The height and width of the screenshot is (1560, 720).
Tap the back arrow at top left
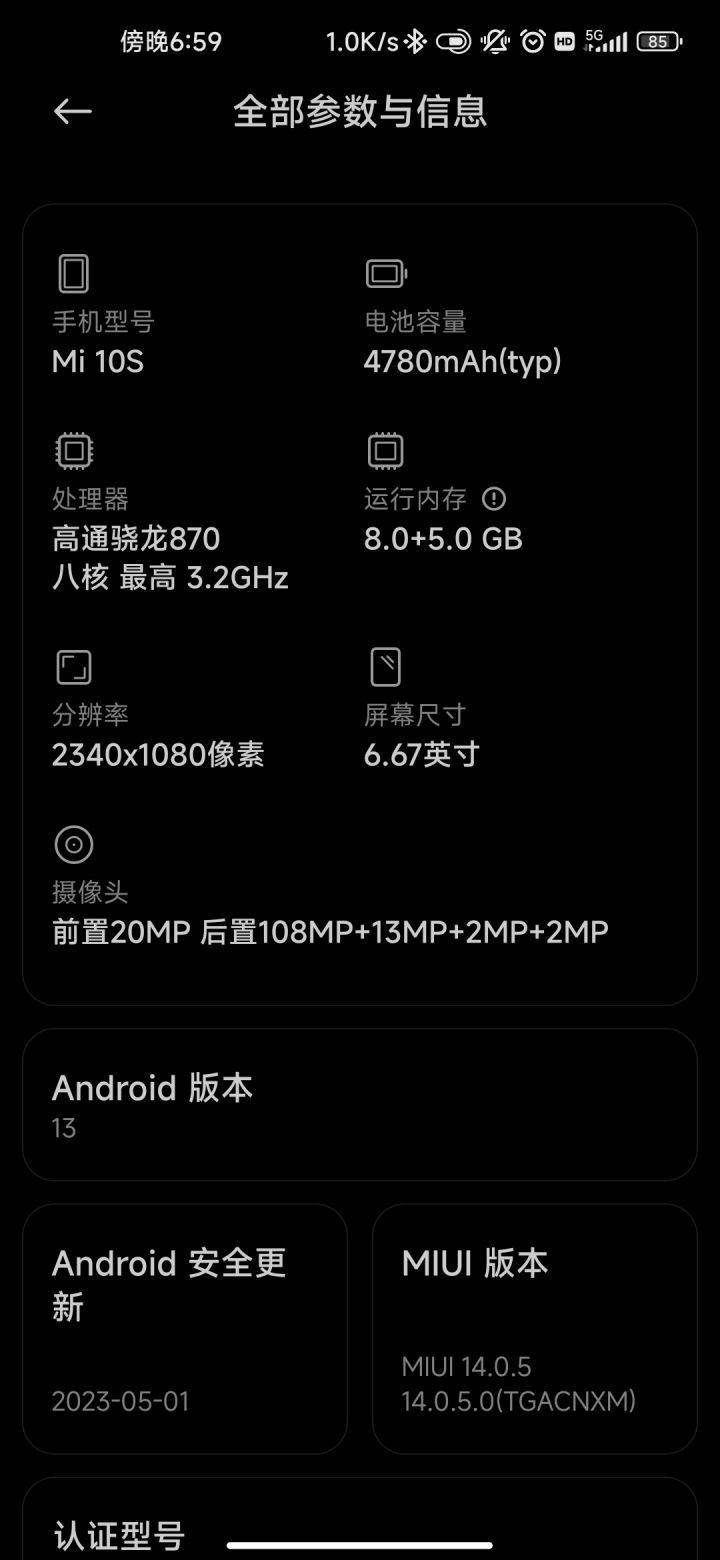[x=73, y=110]
